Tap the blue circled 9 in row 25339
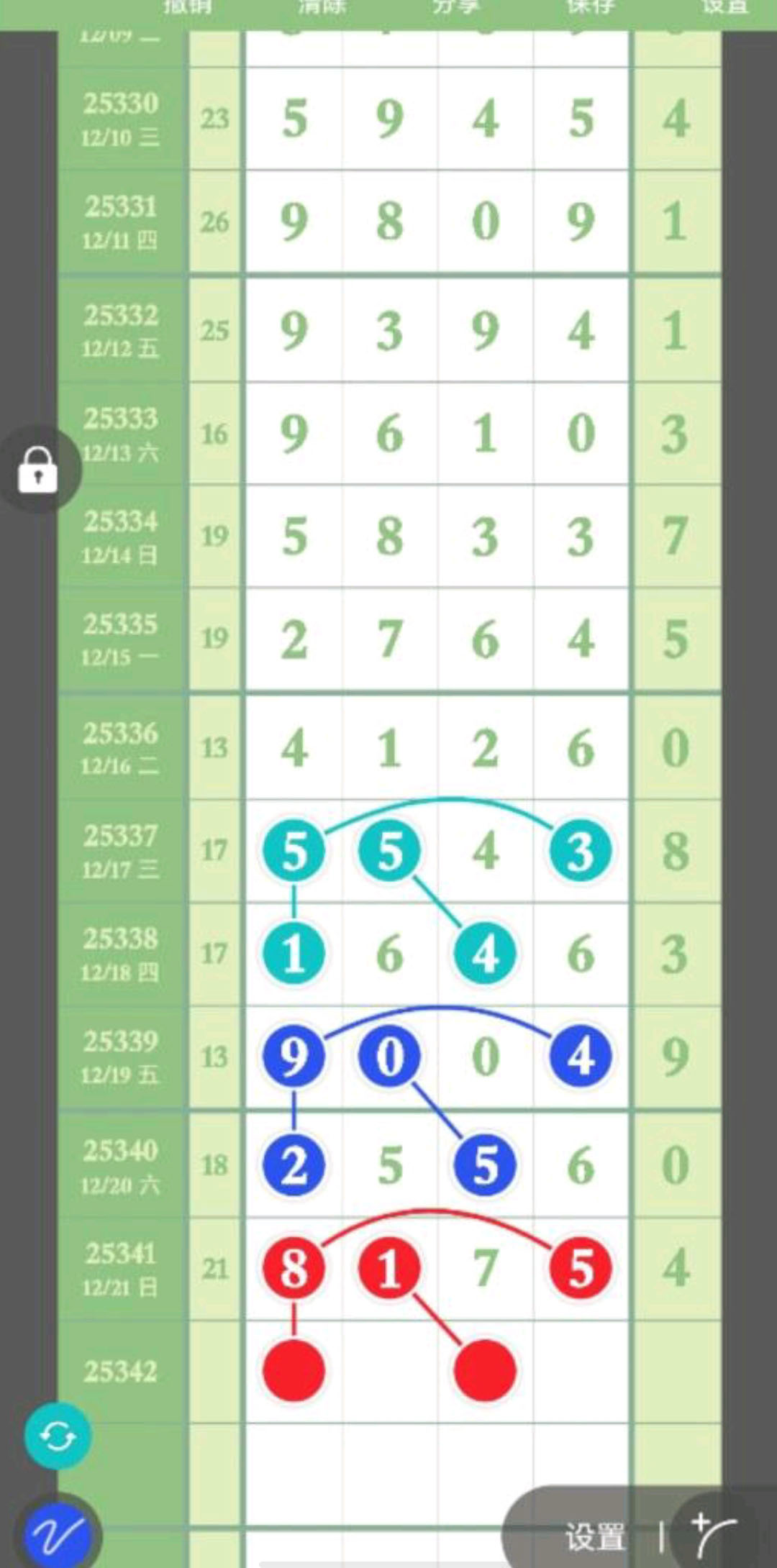This screenshot has height=1568, width=777. click(294, 1057)
